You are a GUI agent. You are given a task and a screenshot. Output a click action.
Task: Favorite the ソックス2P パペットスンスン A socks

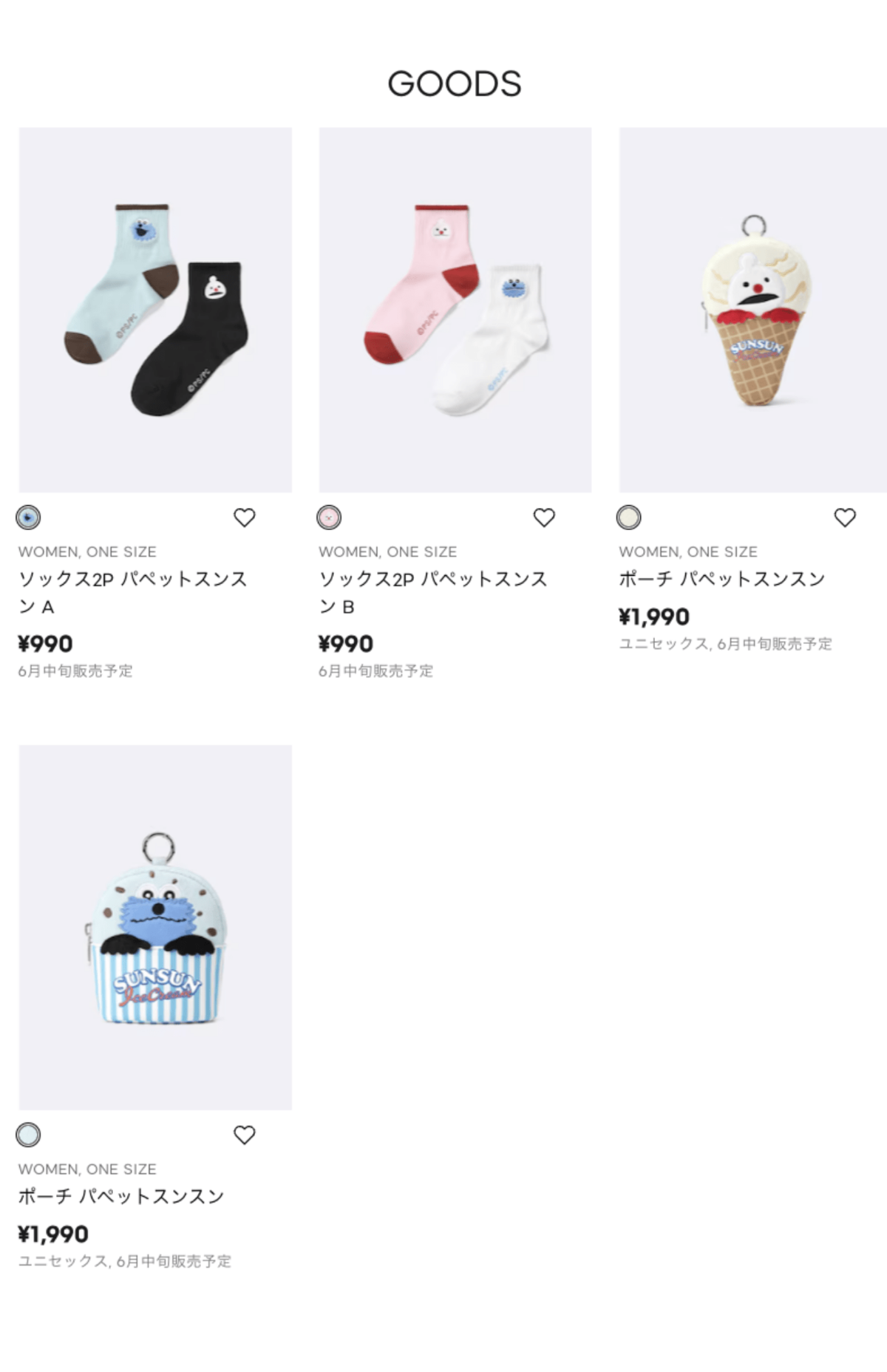[x=245, y=517]
